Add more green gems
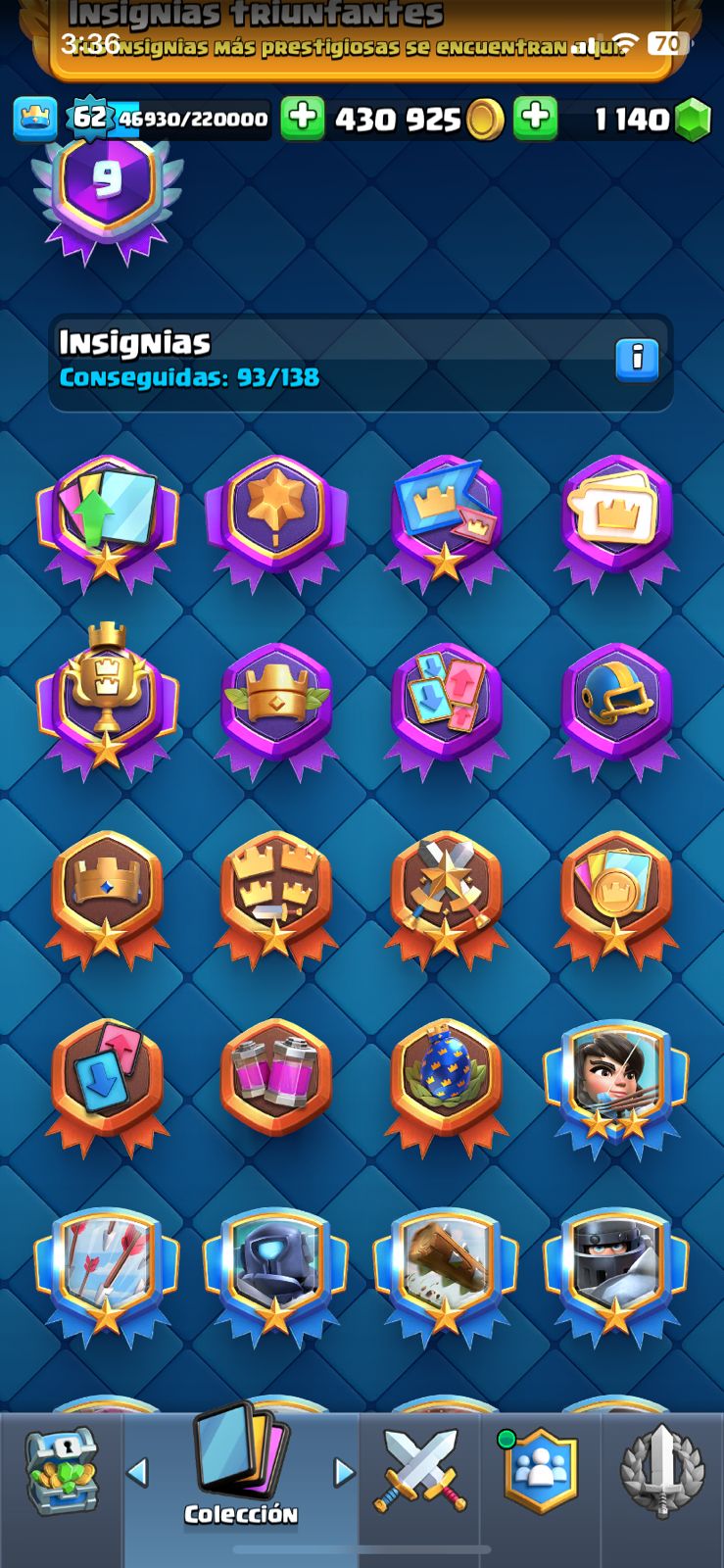The width and height of the screenshot is (724, 1568). (535, 120)
